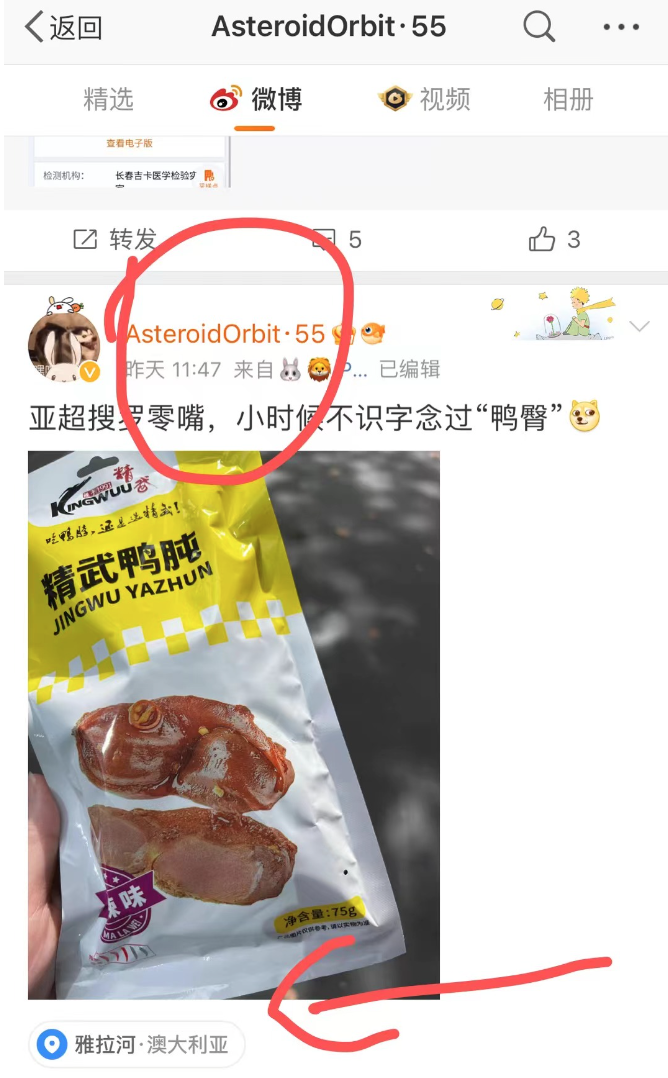View the 精武鸭肫 snack photo full-size
This screenshot has width=668, height=1078.
(233, 724)
